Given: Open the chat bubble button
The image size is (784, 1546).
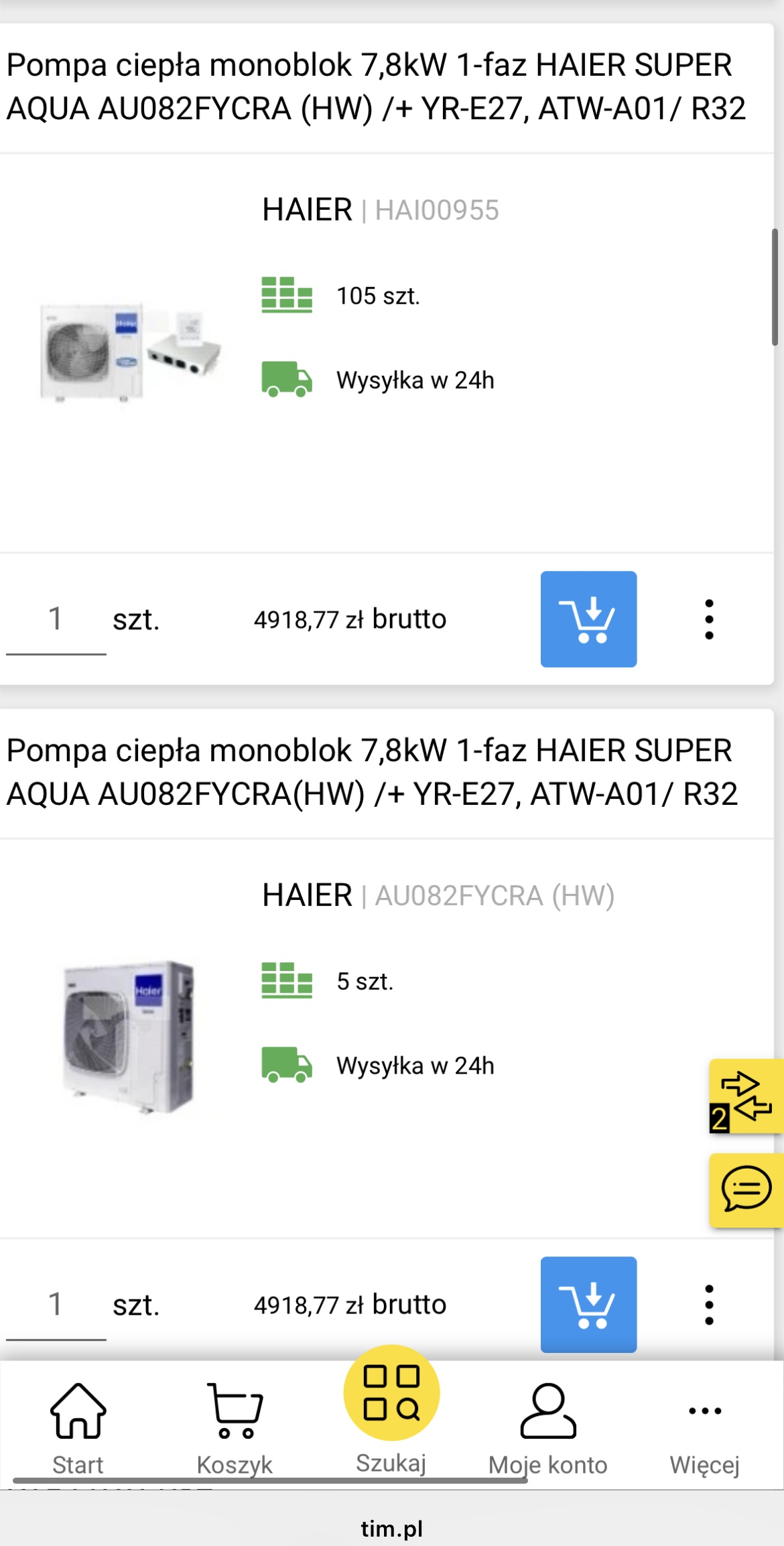Looking at the screenshot, I should point(746,1190).
